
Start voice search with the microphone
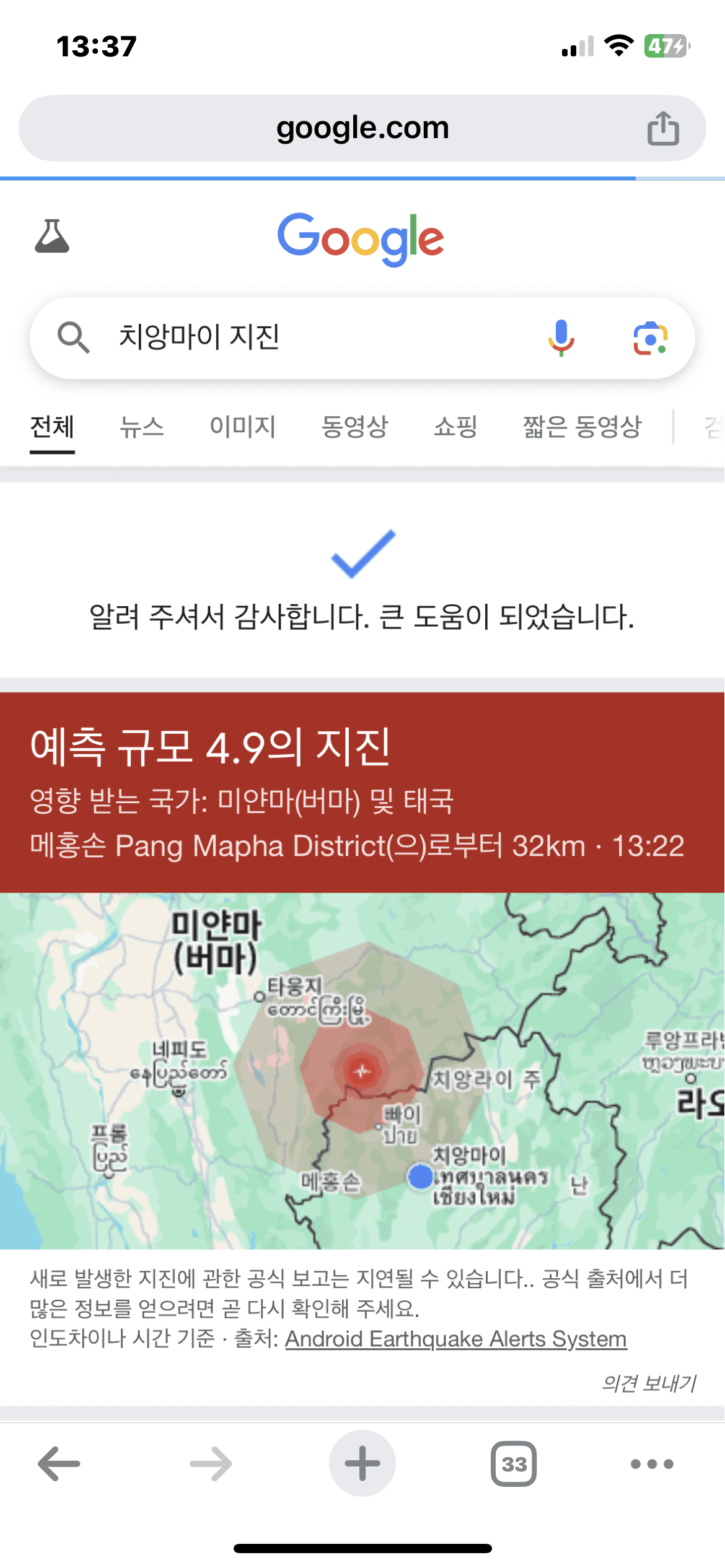(561, 338)
